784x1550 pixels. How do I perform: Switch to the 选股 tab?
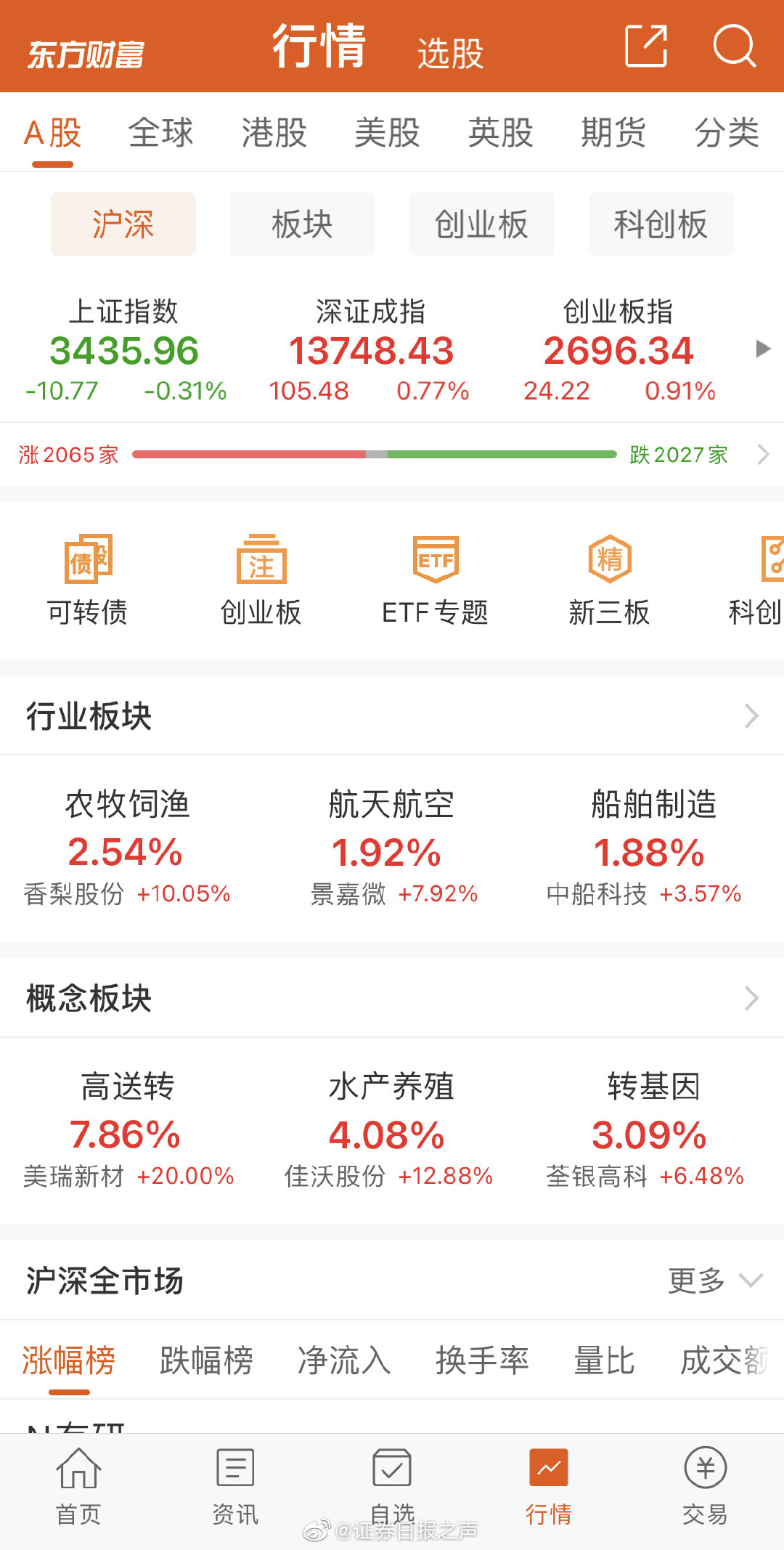[x=450, y=53]
